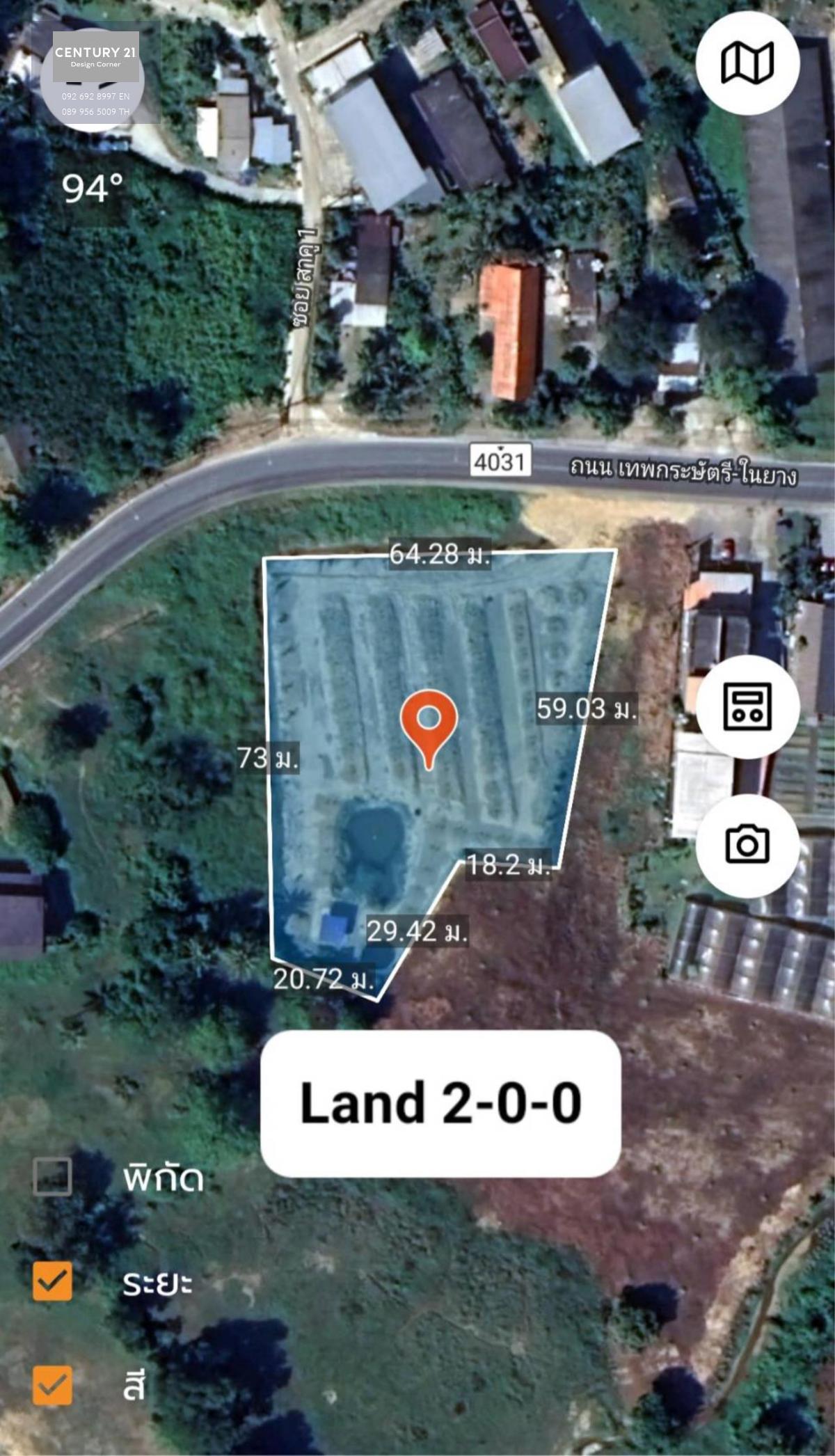Select the orange location pin on the plot
The height and width of the screenshot is (1456, 835).
[x=429, y=729]
